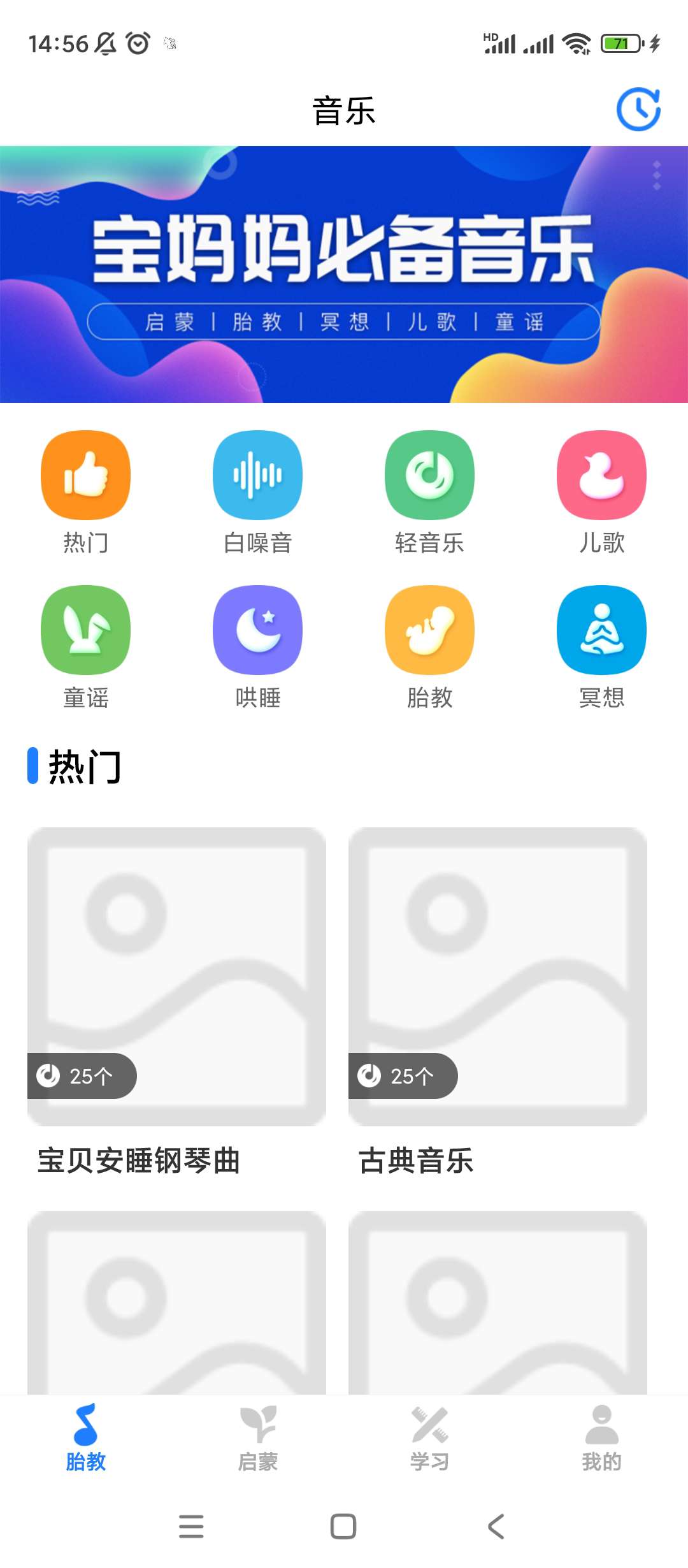Go back with the system back button
Image resolution: width=688 pixels, height=1568 pixels.
(x=496, y=1527)
